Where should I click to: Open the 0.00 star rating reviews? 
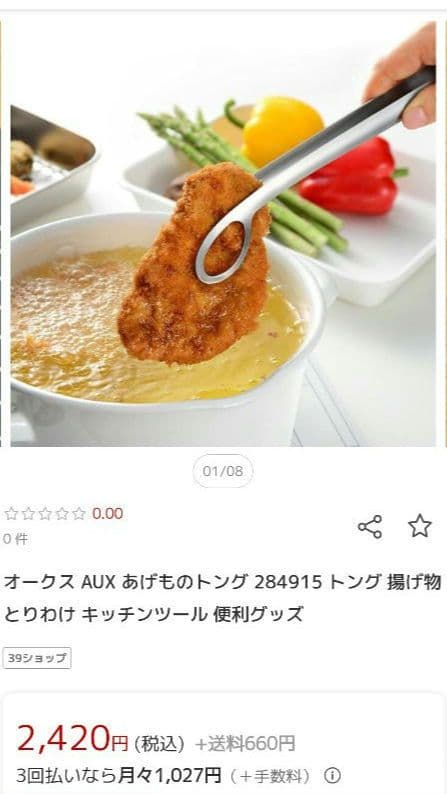click(x=64, y=514)
